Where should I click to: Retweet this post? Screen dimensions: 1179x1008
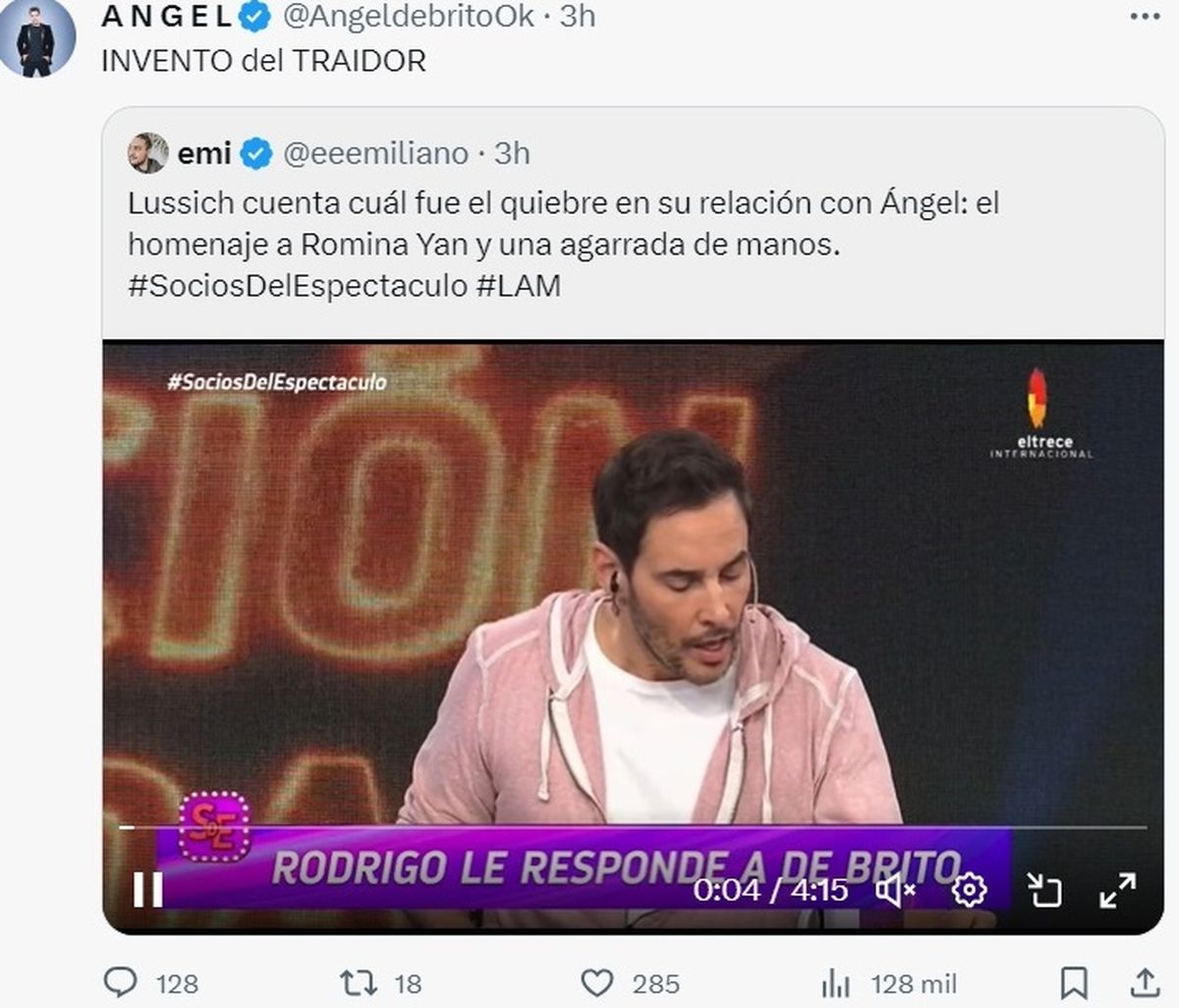pos(356,982)
